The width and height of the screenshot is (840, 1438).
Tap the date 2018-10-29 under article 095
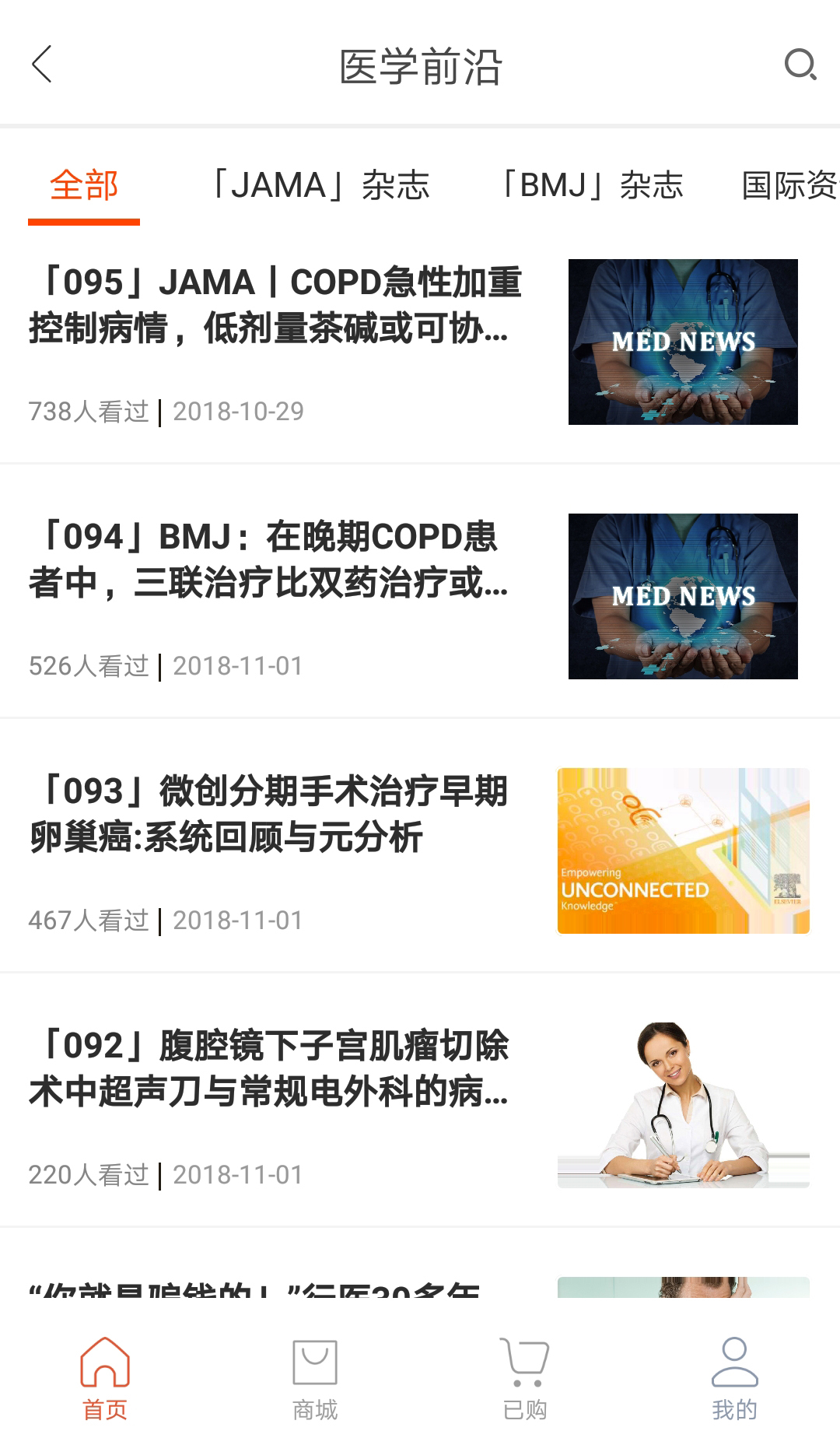point(237,410)
